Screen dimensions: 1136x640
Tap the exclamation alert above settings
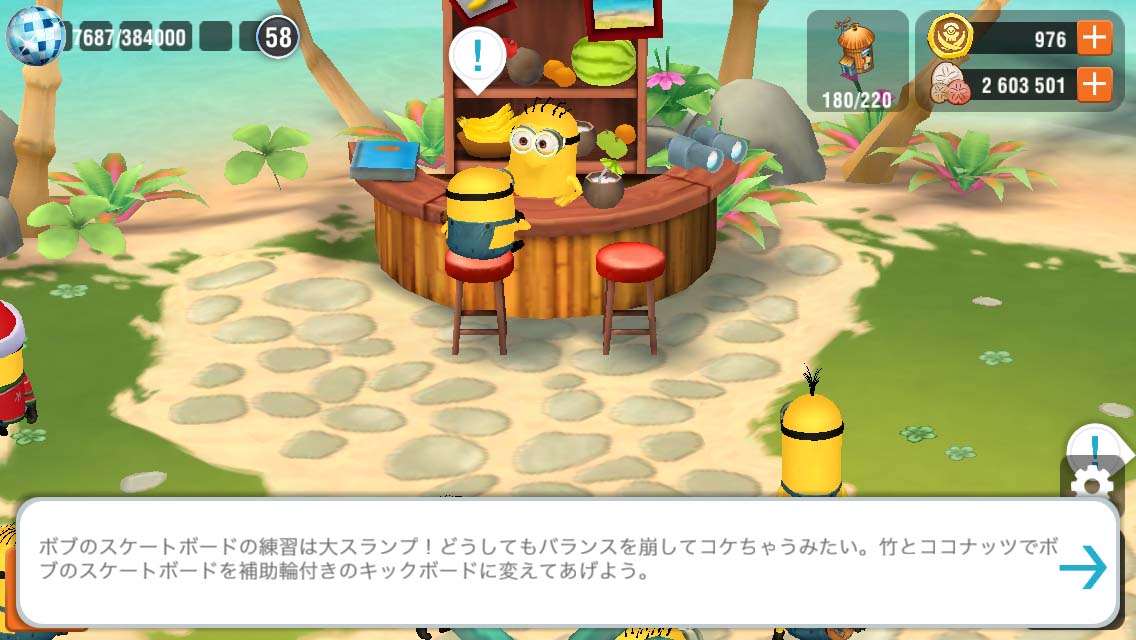point(1095,447)
